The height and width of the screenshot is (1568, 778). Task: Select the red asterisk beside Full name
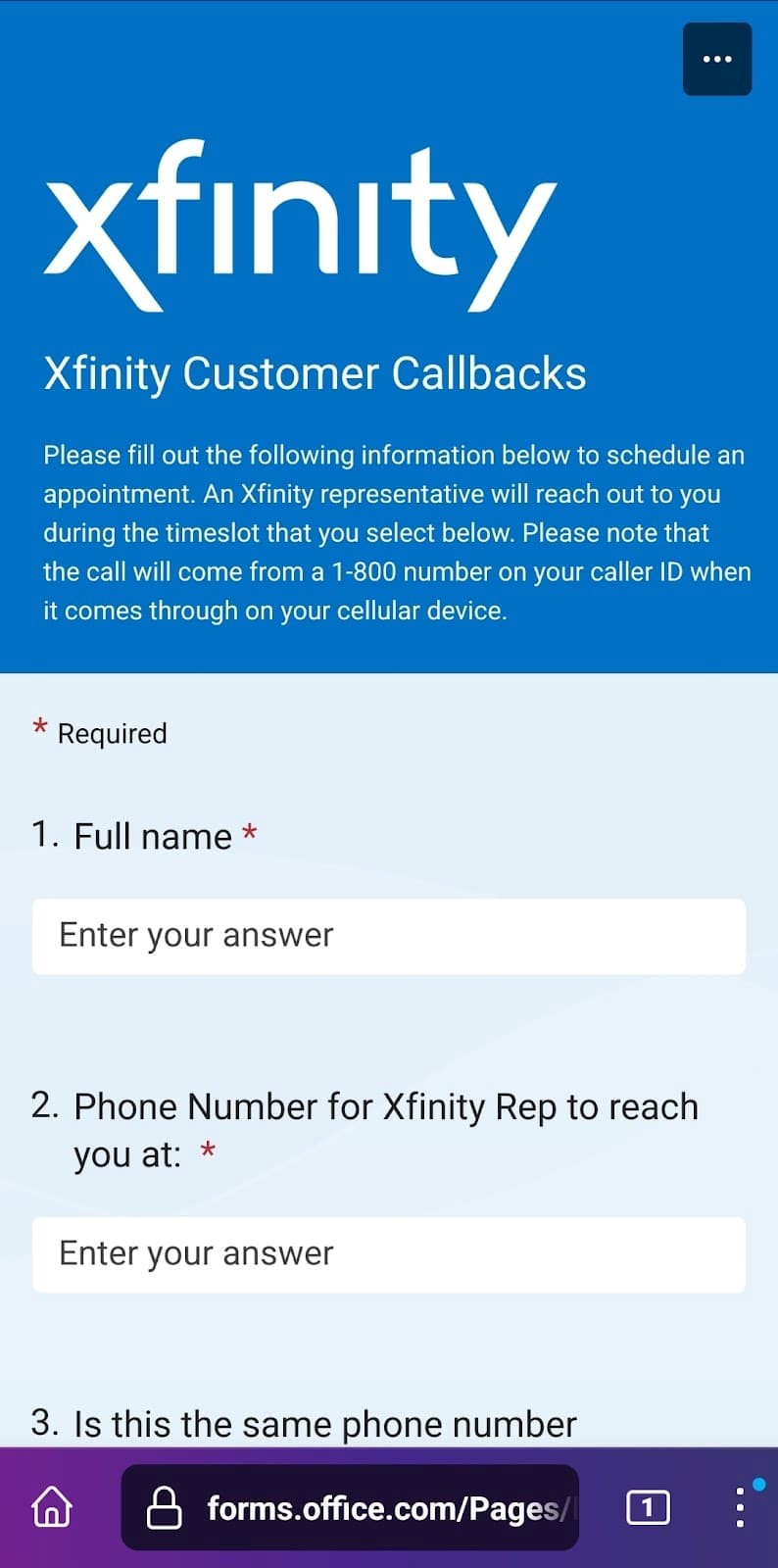coord(250,832)
